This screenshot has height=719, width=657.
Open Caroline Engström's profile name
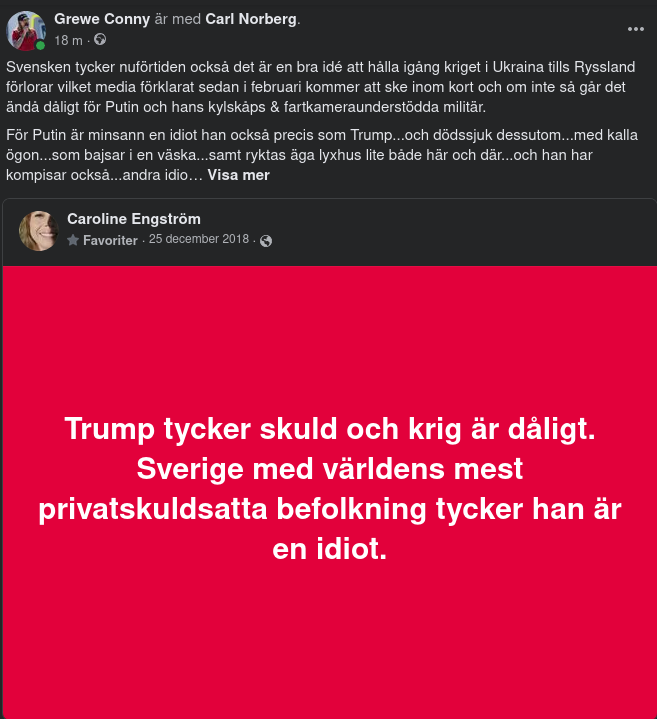point(133,219)
